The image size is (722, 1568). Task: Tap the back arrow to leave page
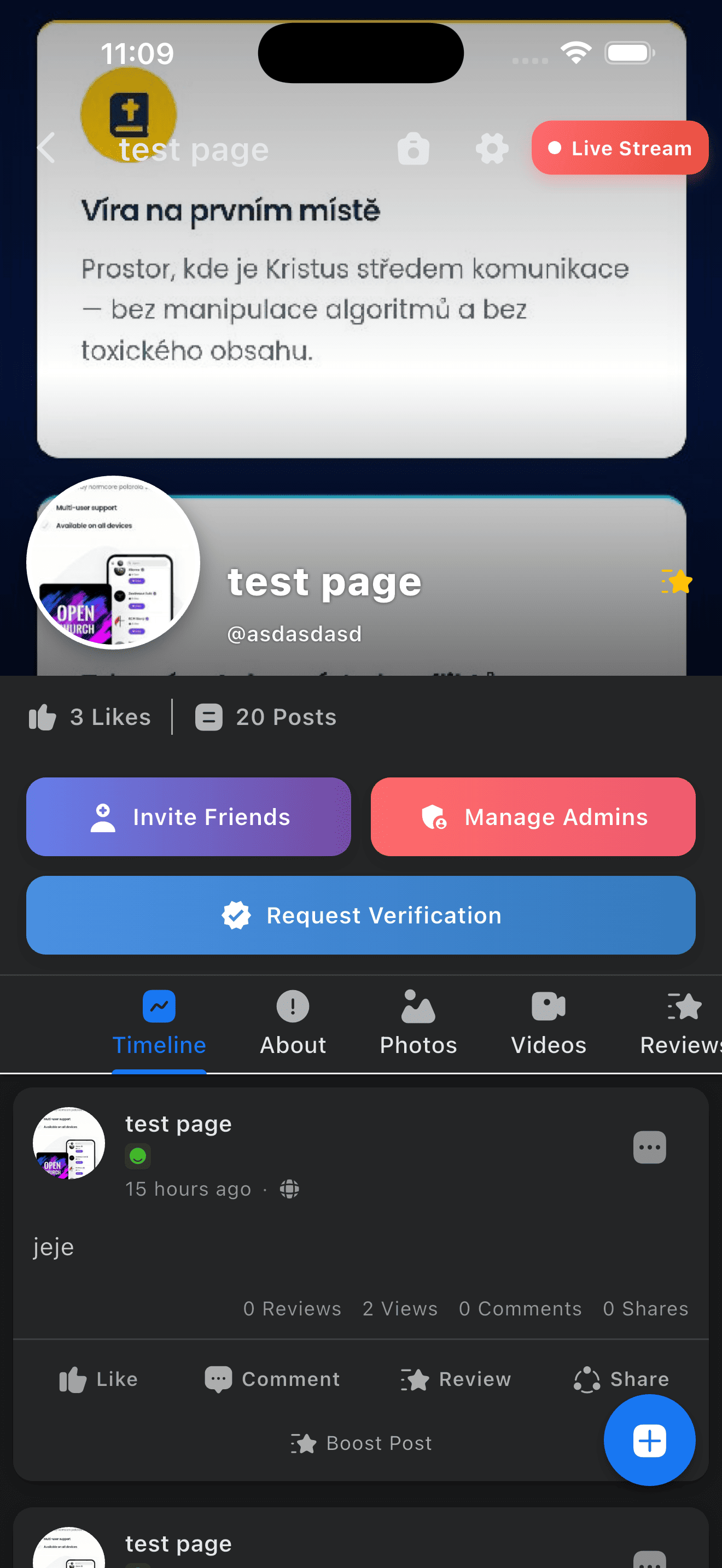coord(46,148)
